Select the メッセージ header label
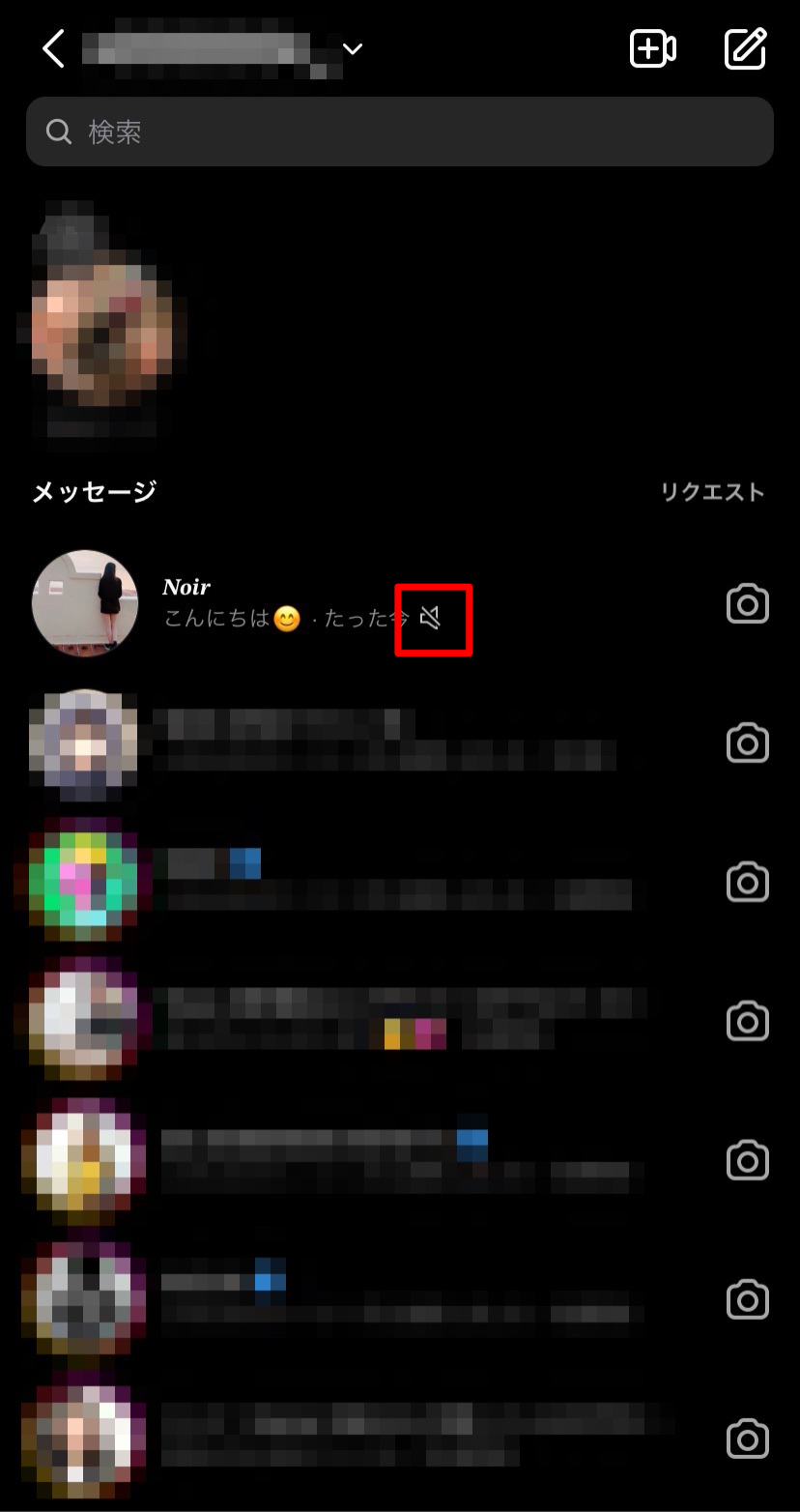The image size is (800, 1512). pyautogui.click(x=93, y=492)
